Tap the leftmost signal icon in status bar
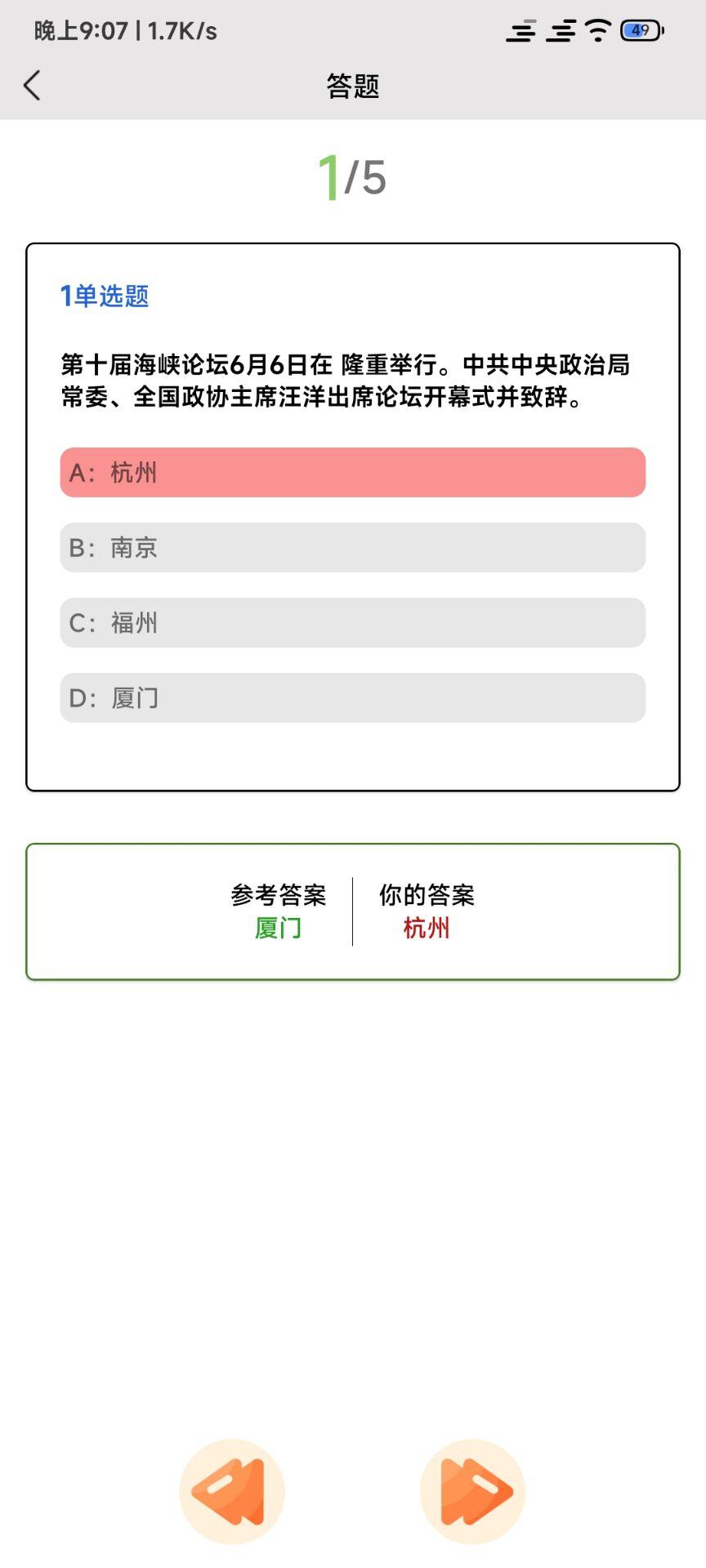This screenshot has height=1568, width=706. click(521, 29)
